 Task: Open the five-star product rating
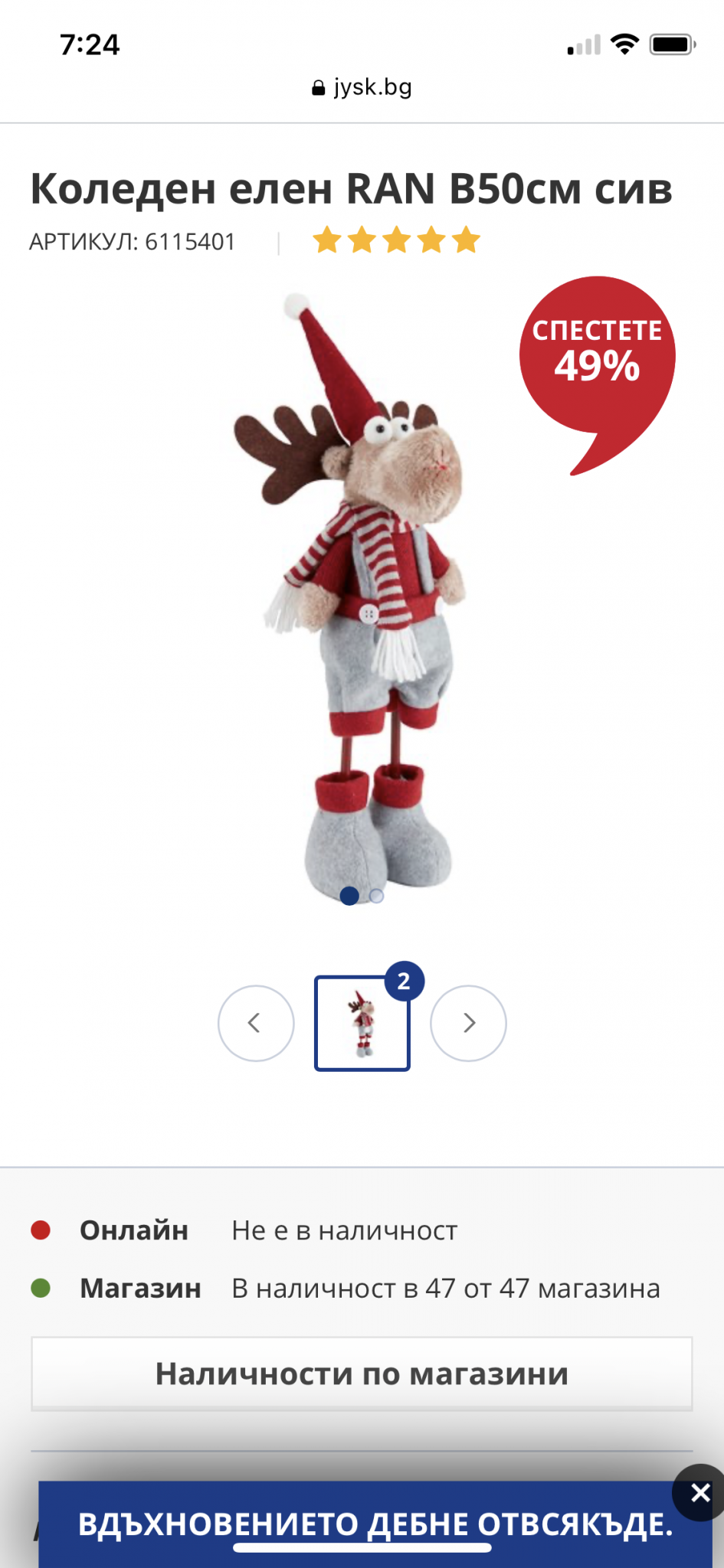tap(396, 241)
